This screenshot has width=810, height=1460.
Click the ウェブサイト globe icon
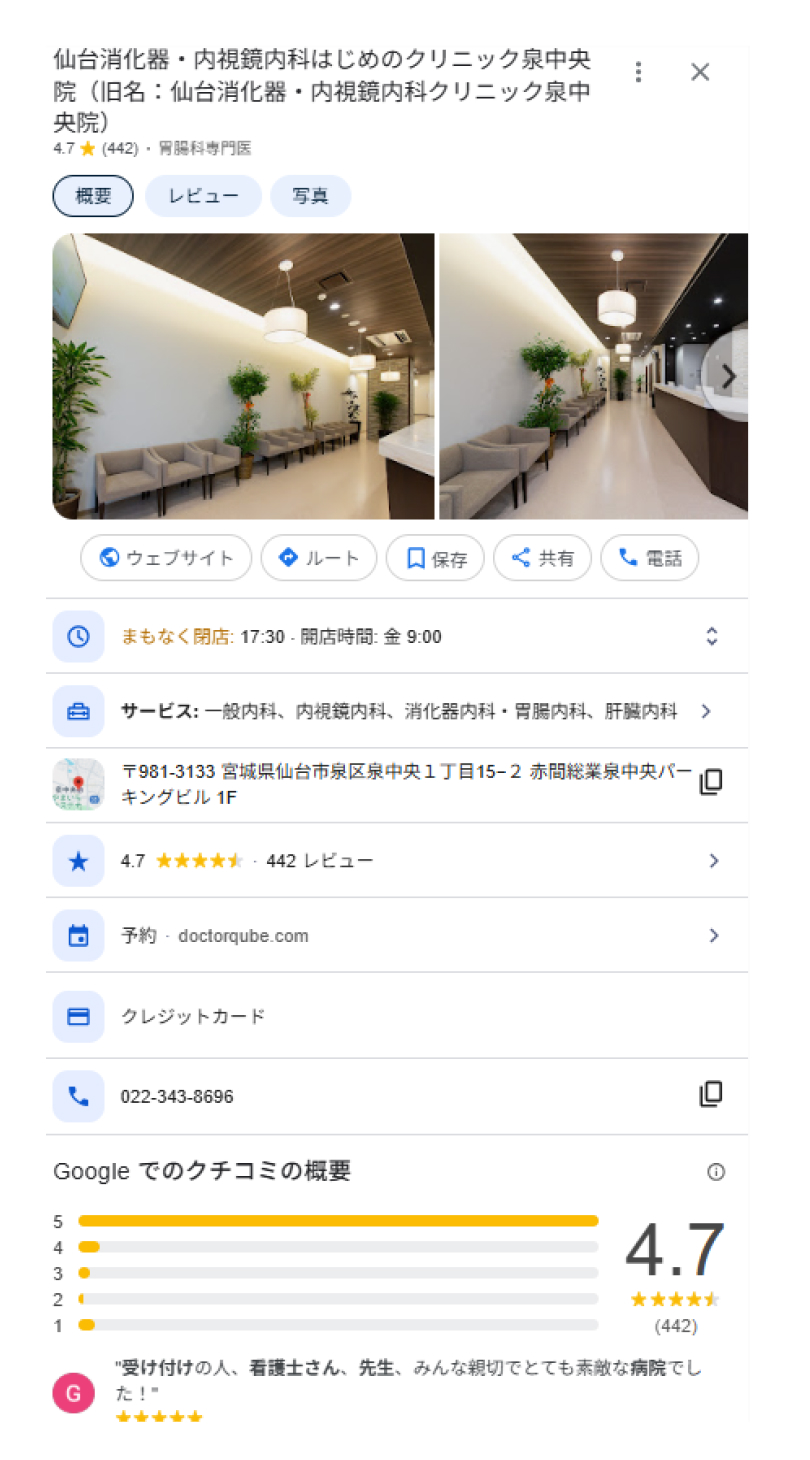click(x=111, y=558)
